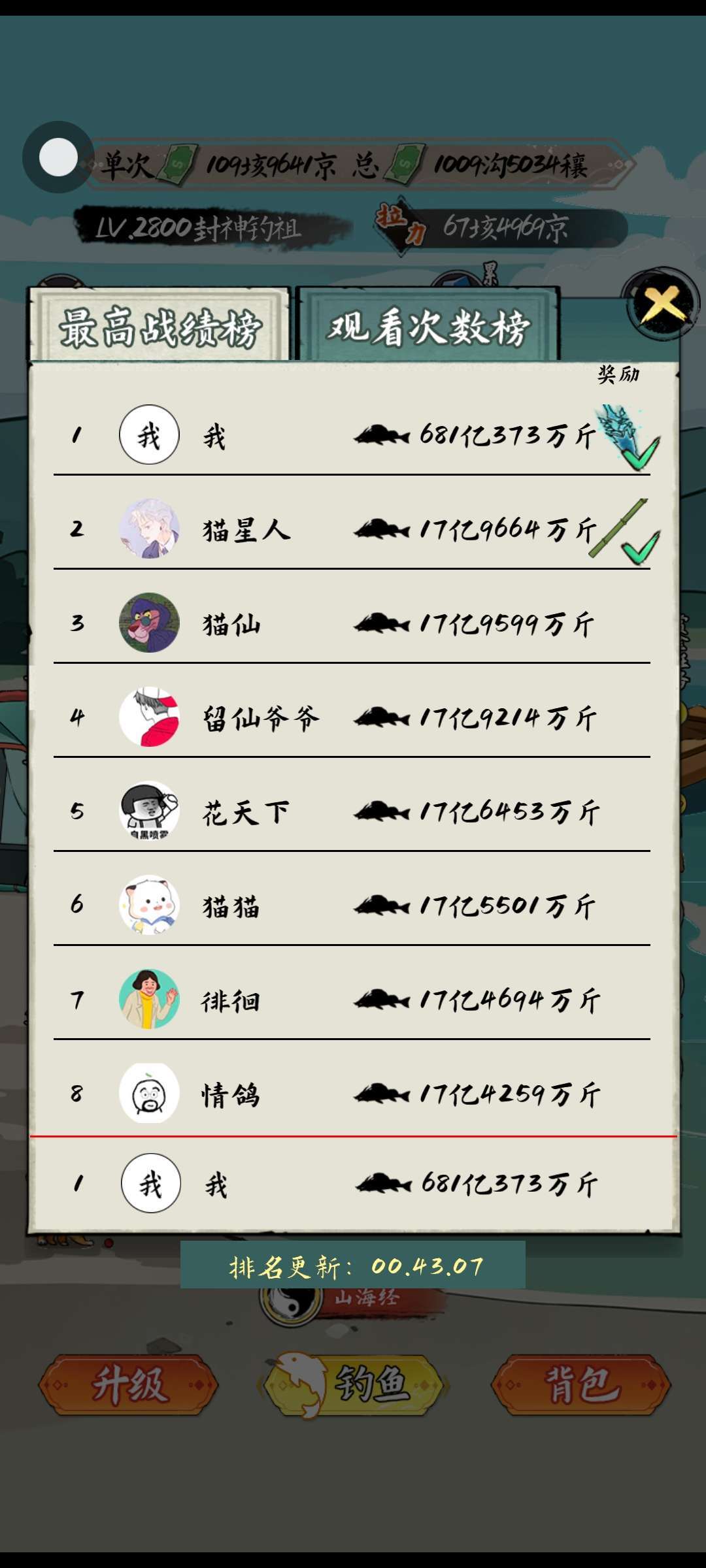Tap the 钓鱼 fishing button
This screenshot has height=1568, width=706.
coord(354,1384)
